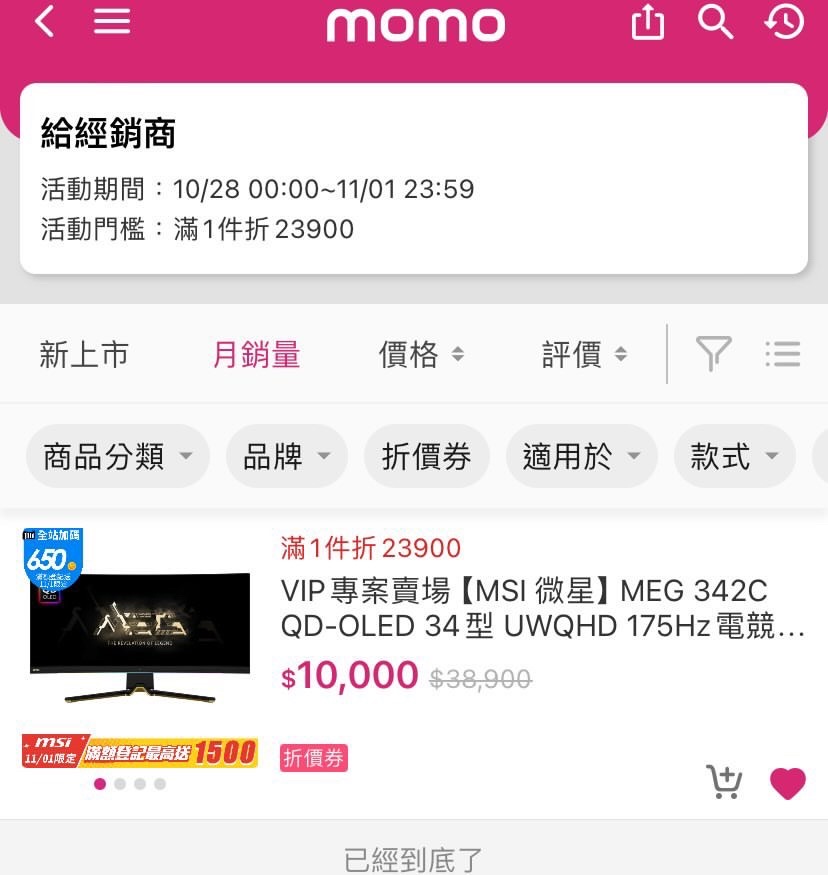Open browsing history clock icon

pos(784,22)
